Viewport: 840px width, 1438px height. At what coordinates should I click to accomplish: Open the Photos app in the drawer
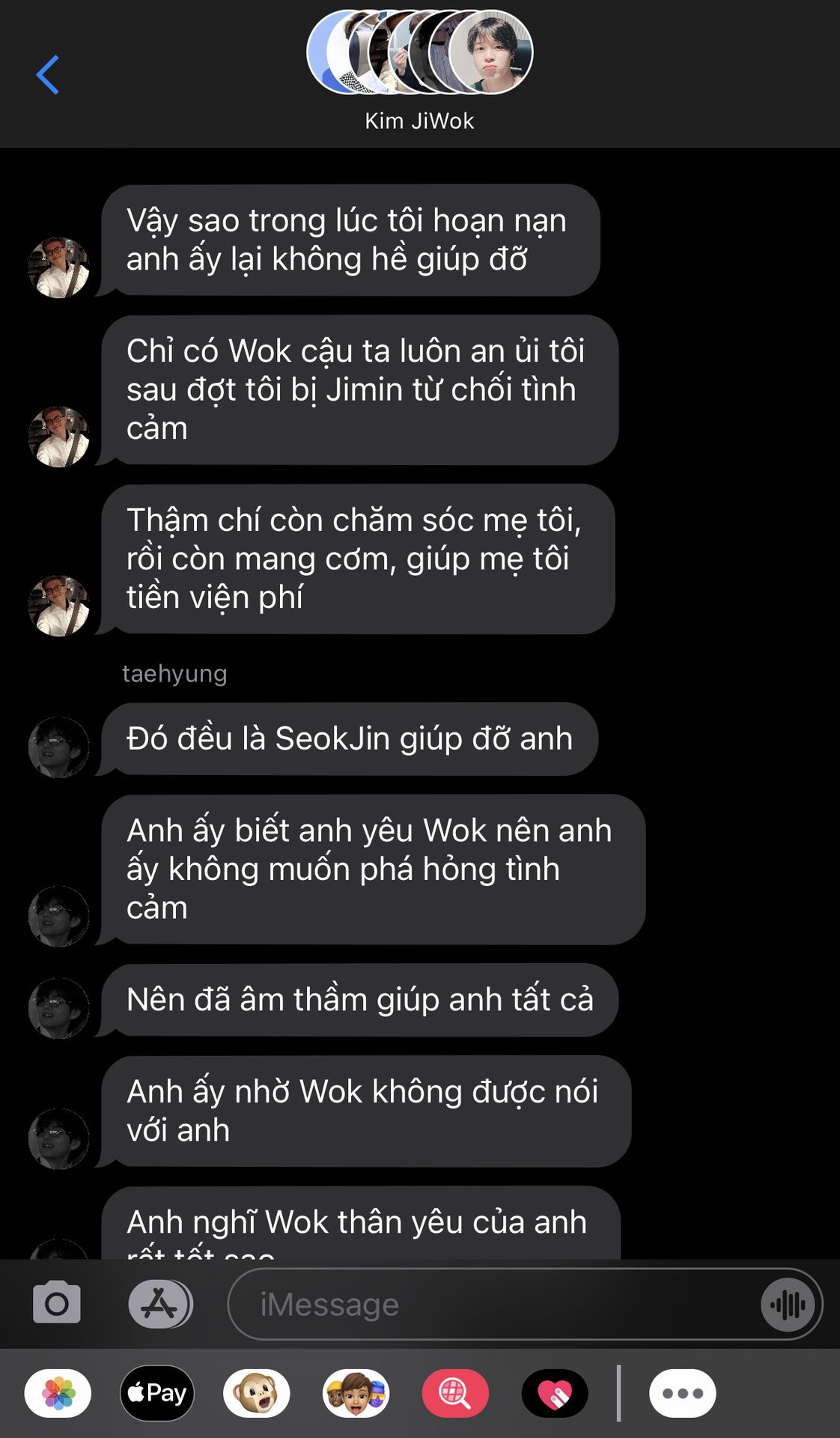coord(58,1394)
